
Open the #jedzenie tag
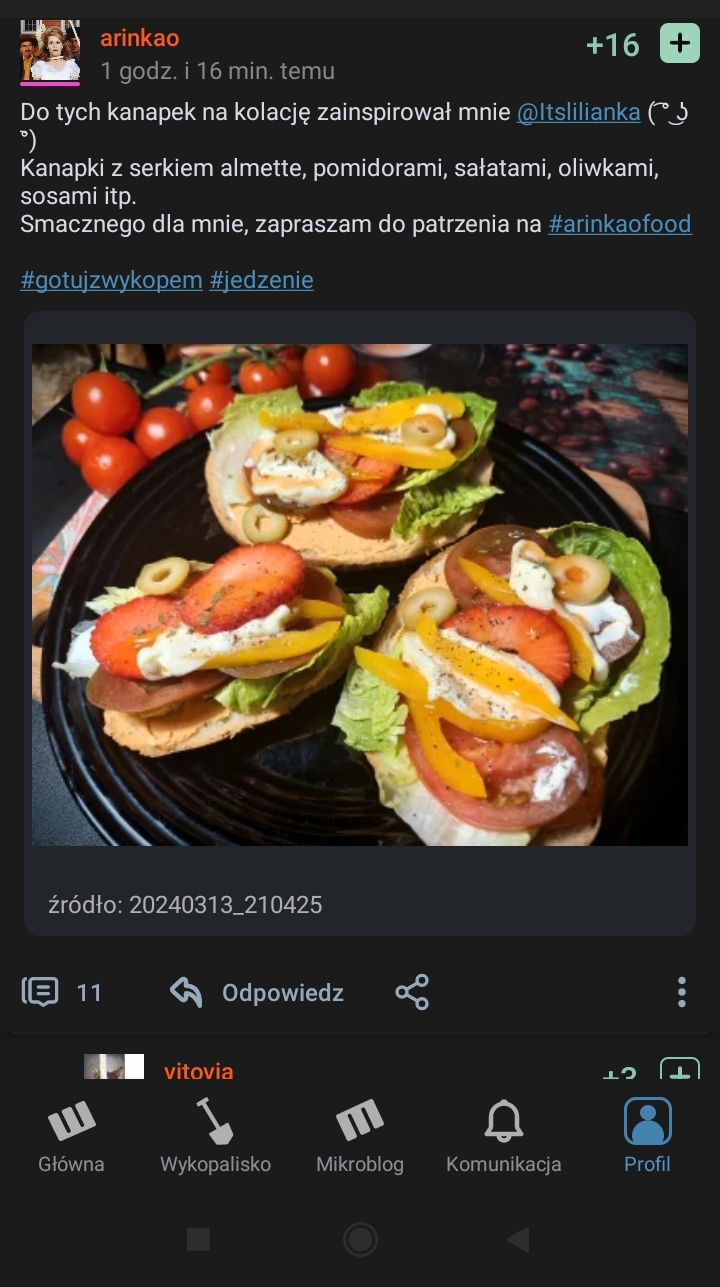(x=261, y=280)
